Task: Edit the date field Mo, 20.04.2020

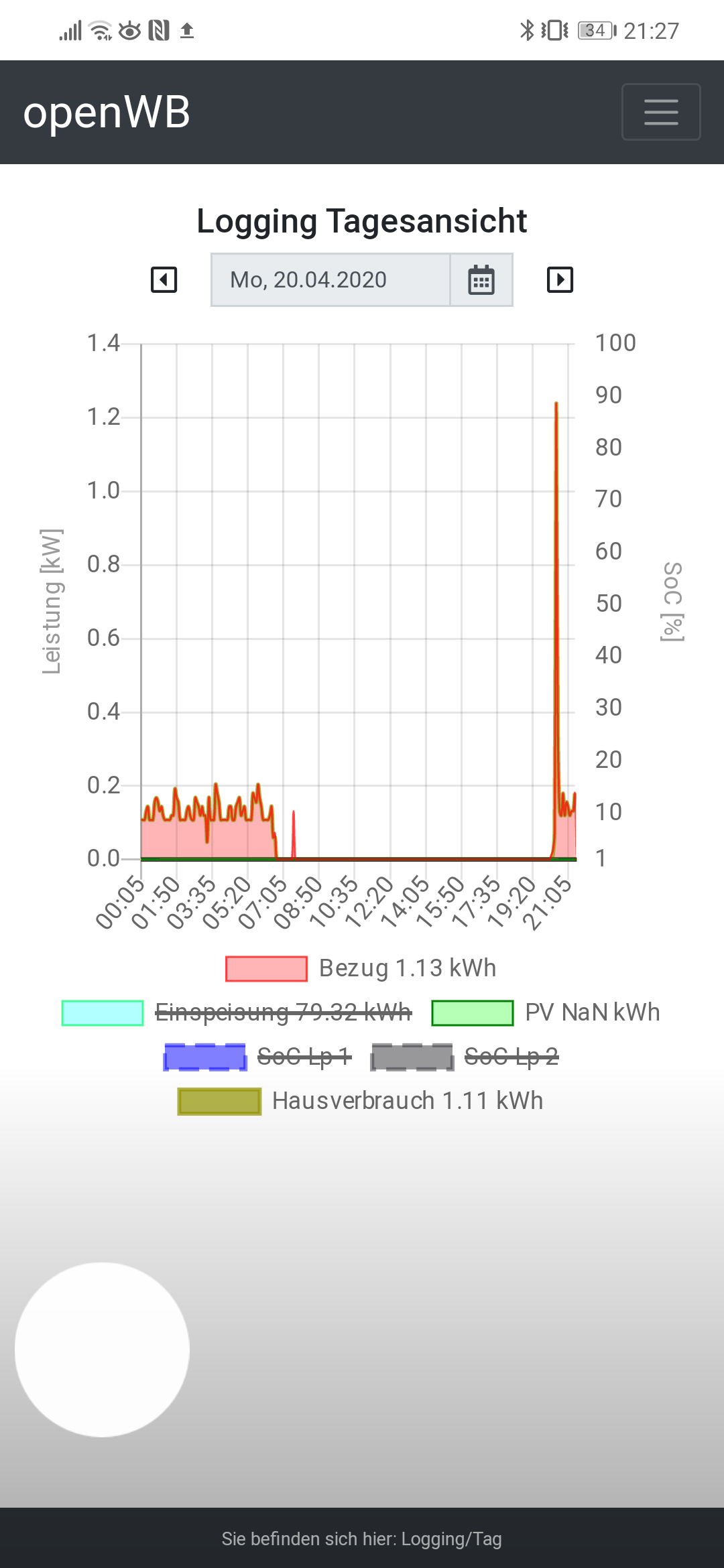Action: 330,280
